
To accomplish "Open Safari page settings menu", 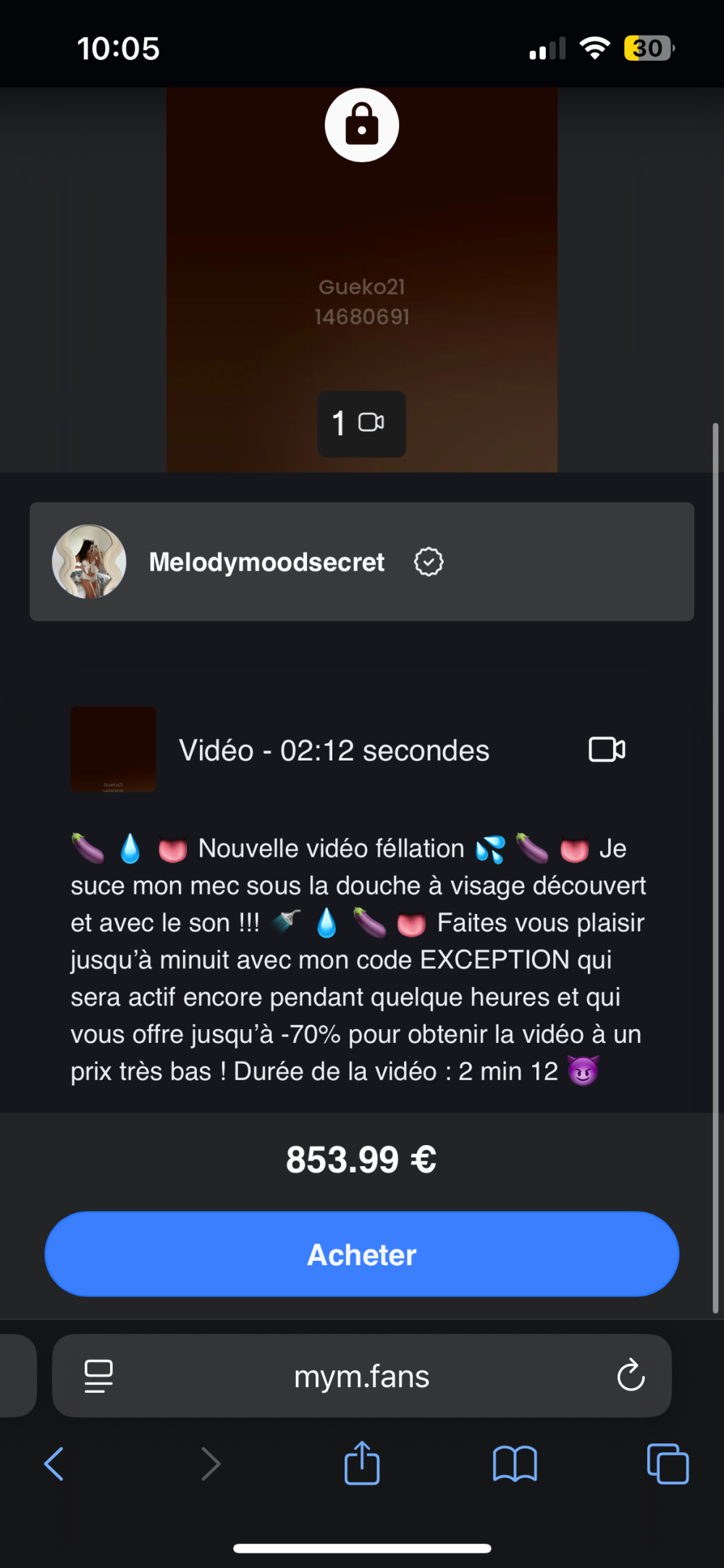I will [x=98, y=1375].
